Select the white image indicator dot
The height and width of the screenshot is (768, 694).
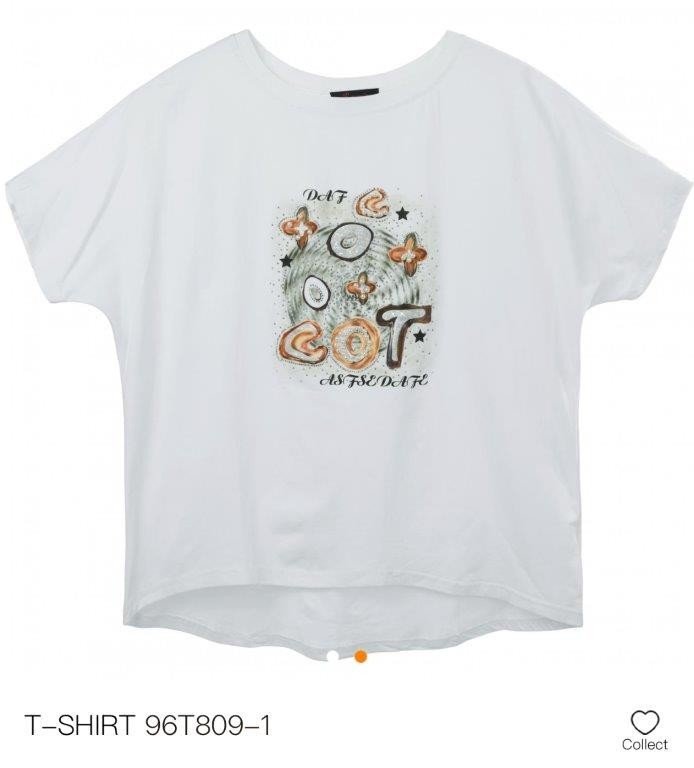point(332,657)
